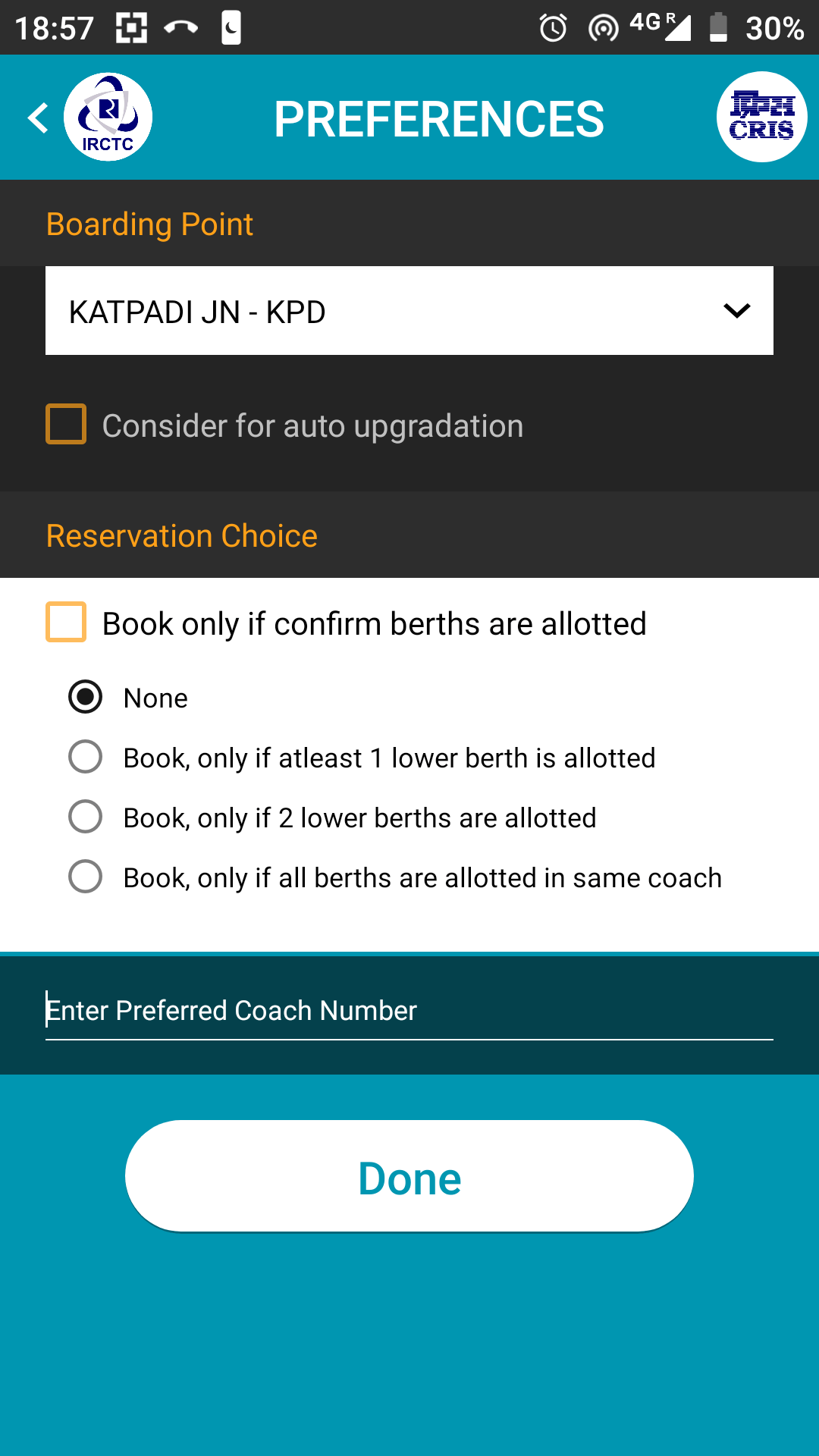Open the Boarding Point dropdown showing KATPADI JN
Screen dimensions: 819x1456
click(409, 311)
